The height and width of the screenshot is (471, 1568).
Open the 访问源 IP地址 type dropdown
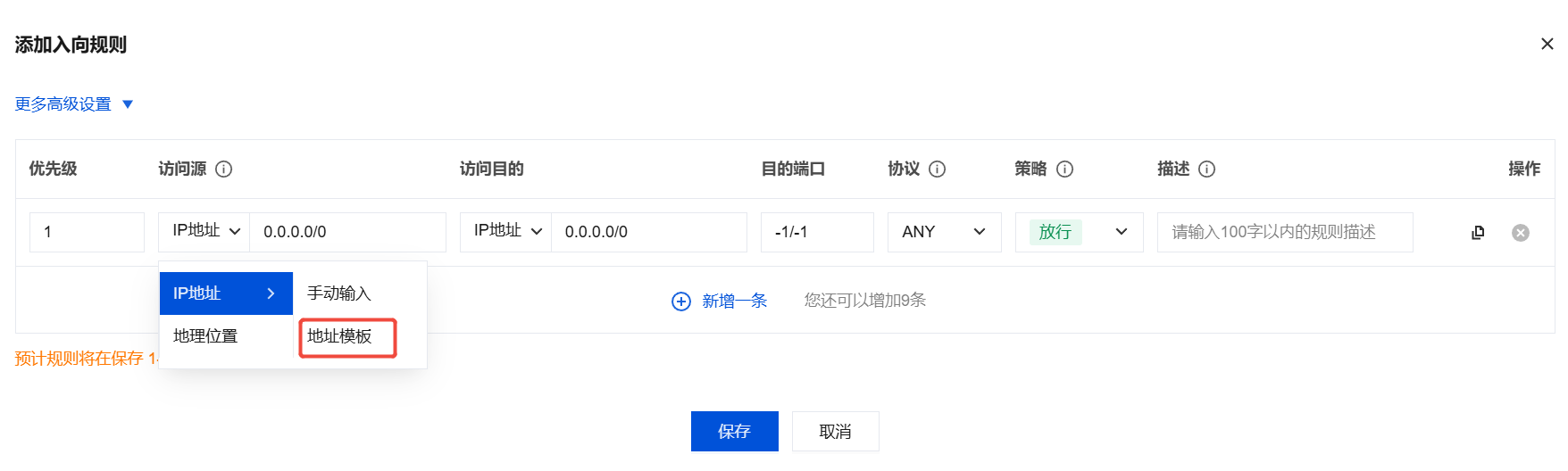tap(204, 232)
